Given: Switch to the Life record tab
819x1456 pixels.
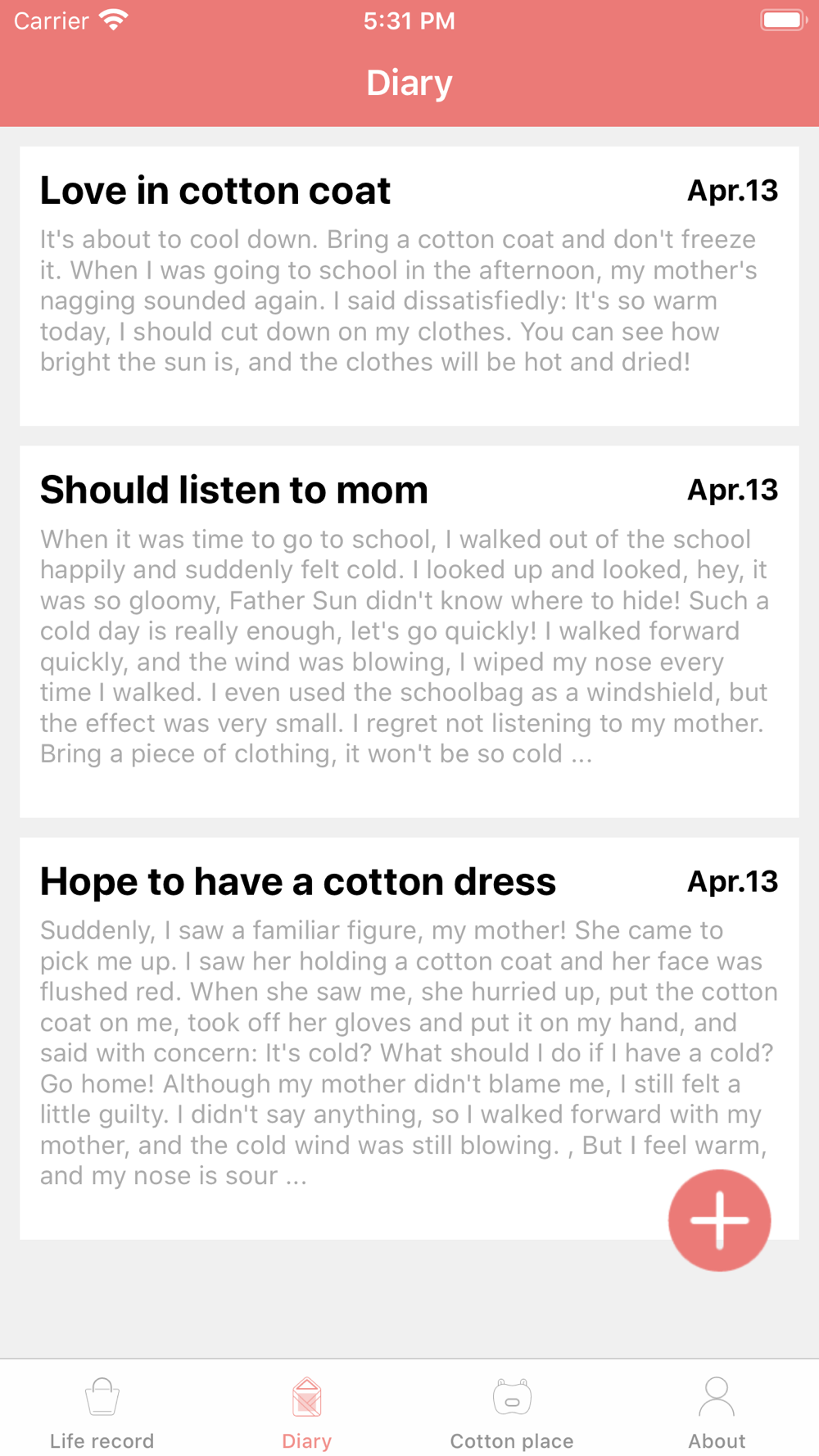Looking at the screenshot, I should [102, 1412].
